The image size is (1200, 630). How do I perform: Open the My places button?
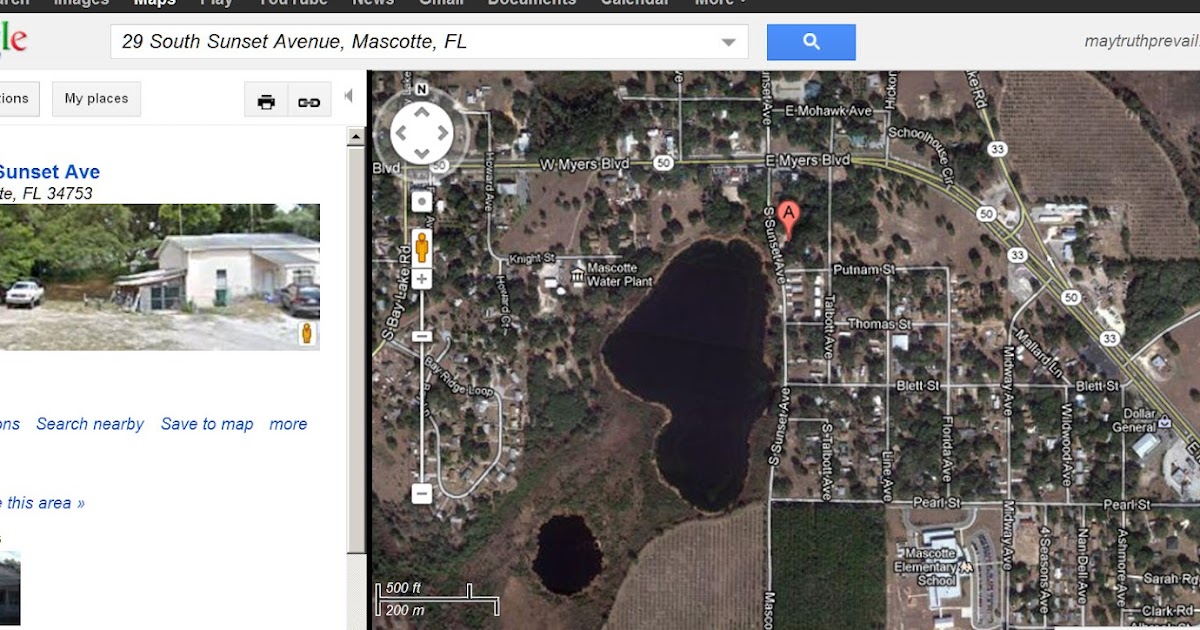(x=96, y=99)
